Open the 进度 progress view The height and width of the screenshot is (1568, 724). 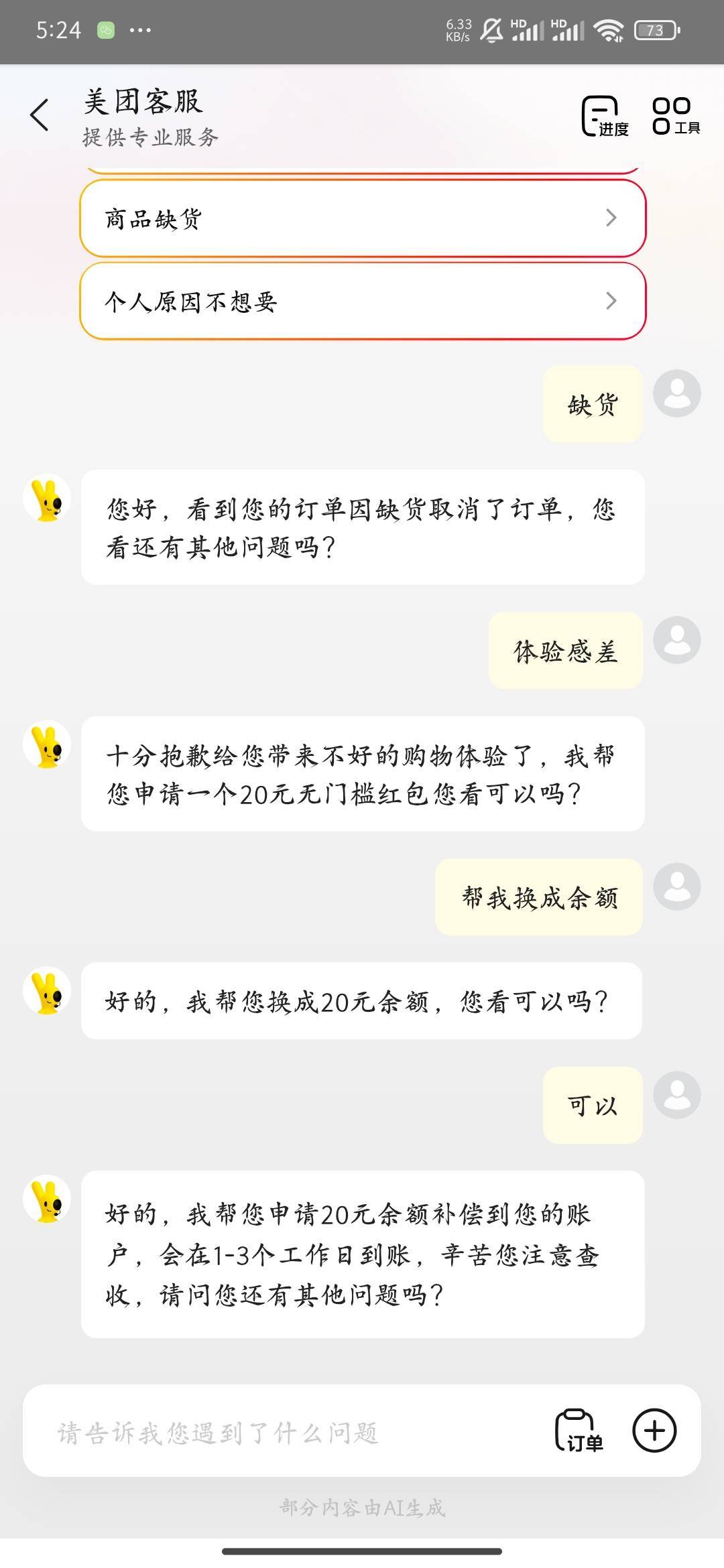604,117
